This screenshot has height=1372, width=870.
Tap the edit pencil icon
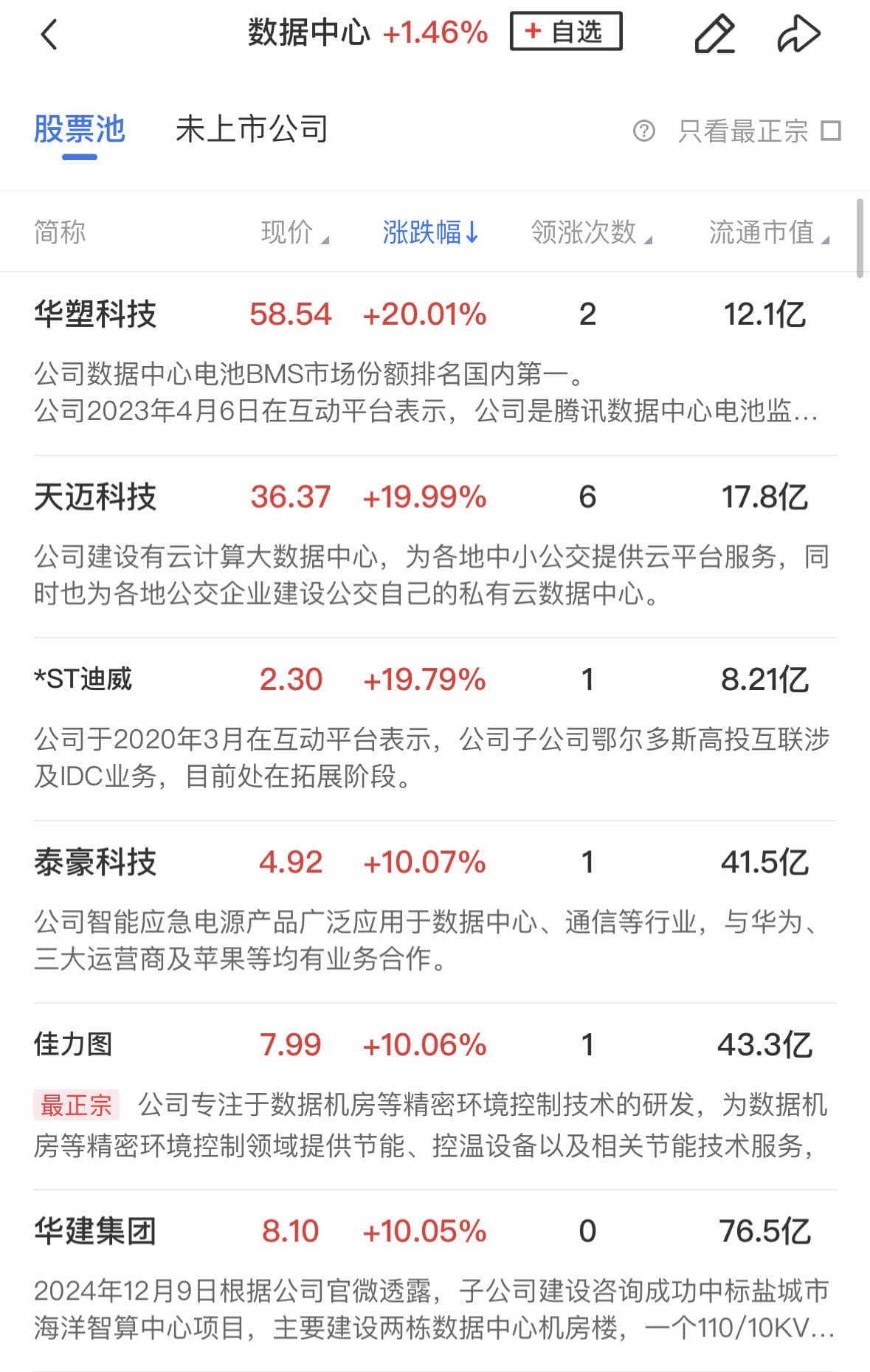tap(715, 34)
